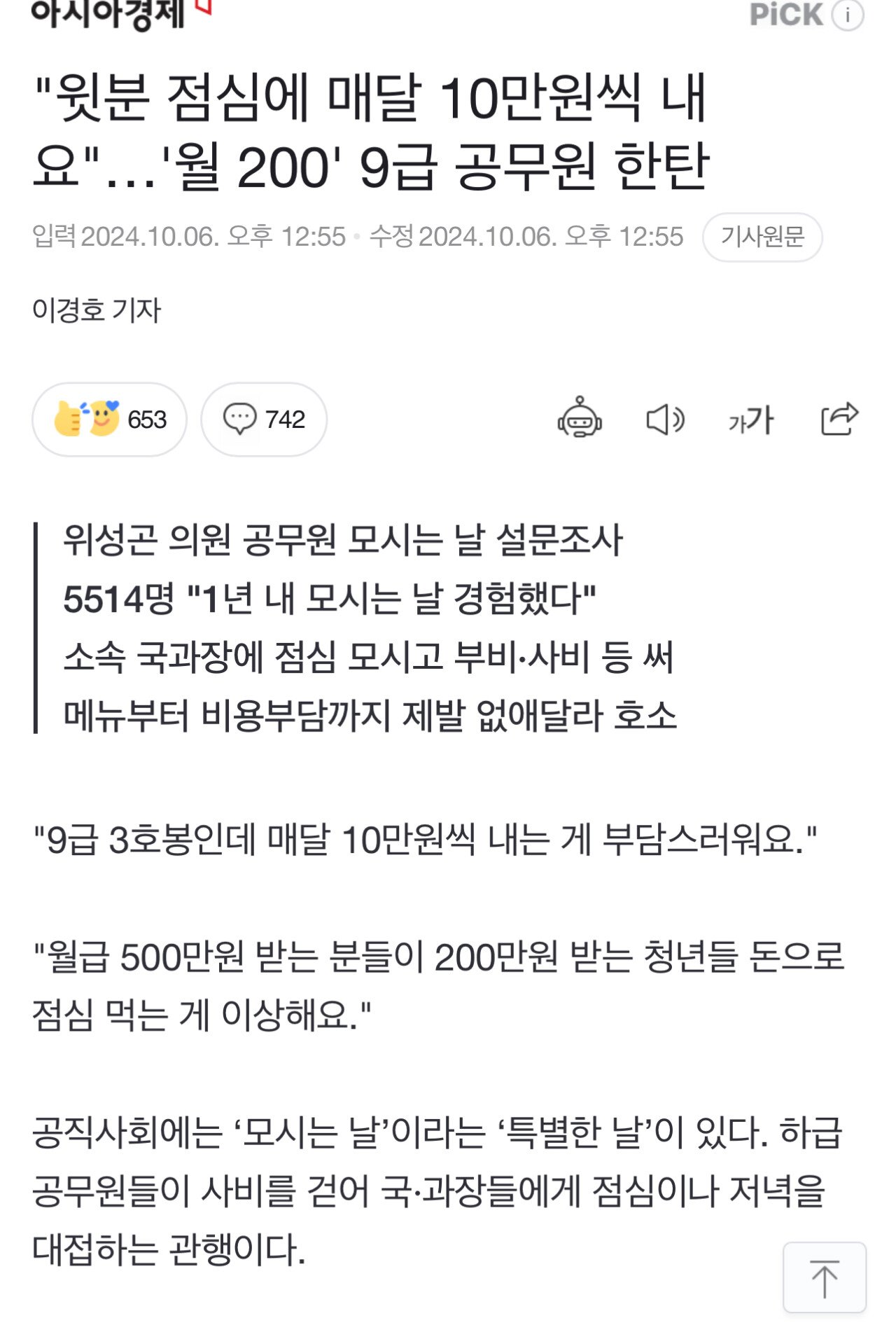
Task: Open the 아시아경제 publisher page
Action: coord(108,14)
